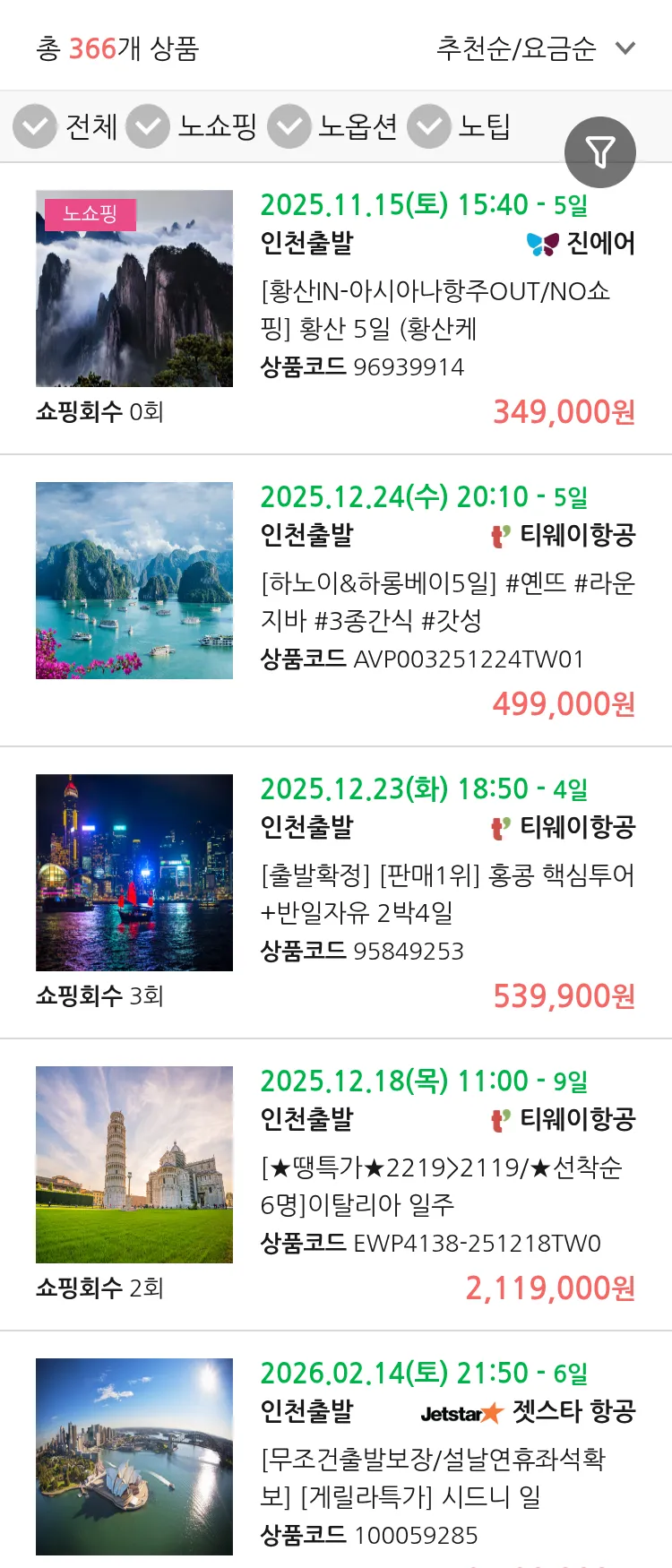Enable the 노쇼핑 filter toggle
672x1568 pixels.
[149, 125]
